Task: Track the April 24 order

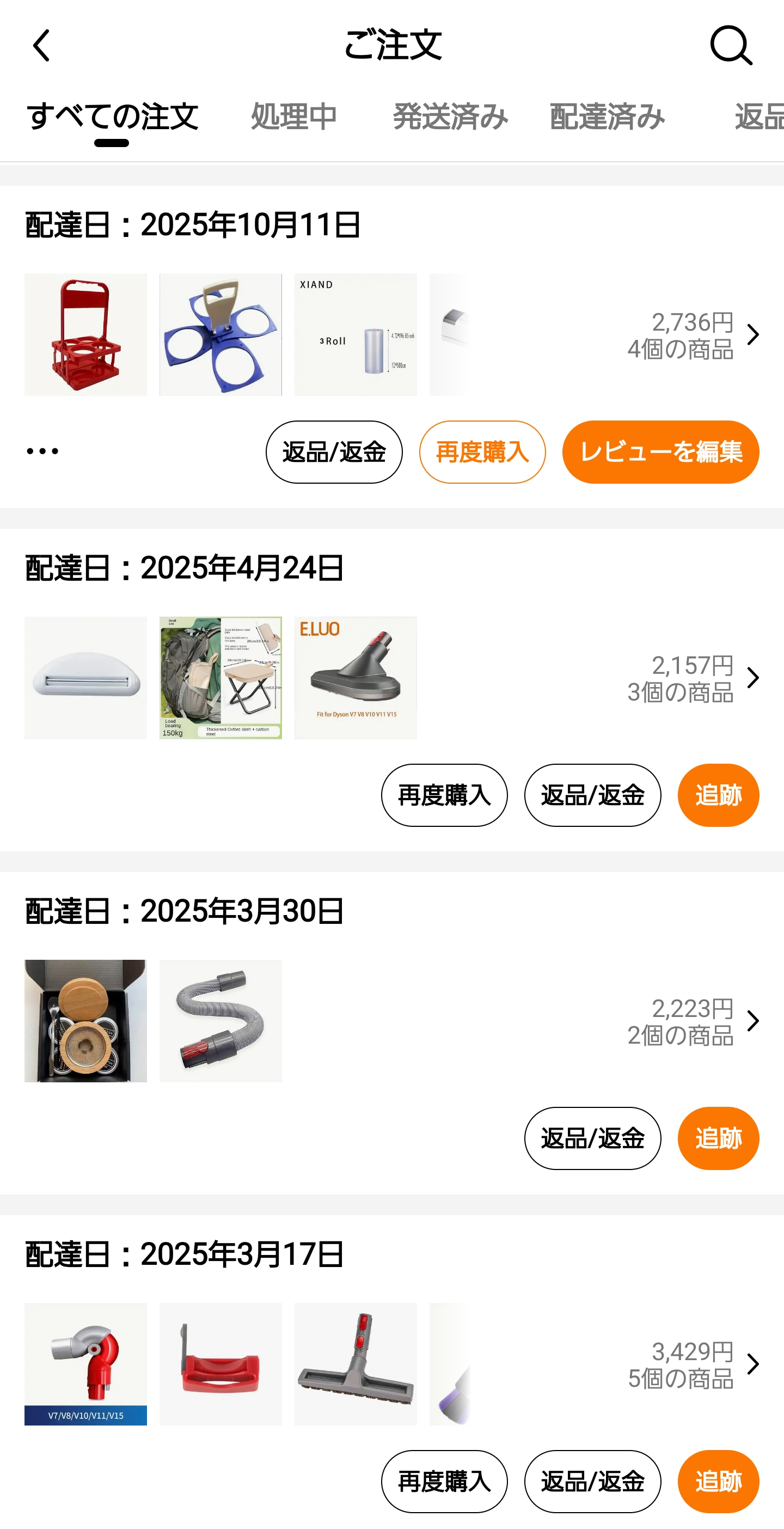Action: [718, 795]
